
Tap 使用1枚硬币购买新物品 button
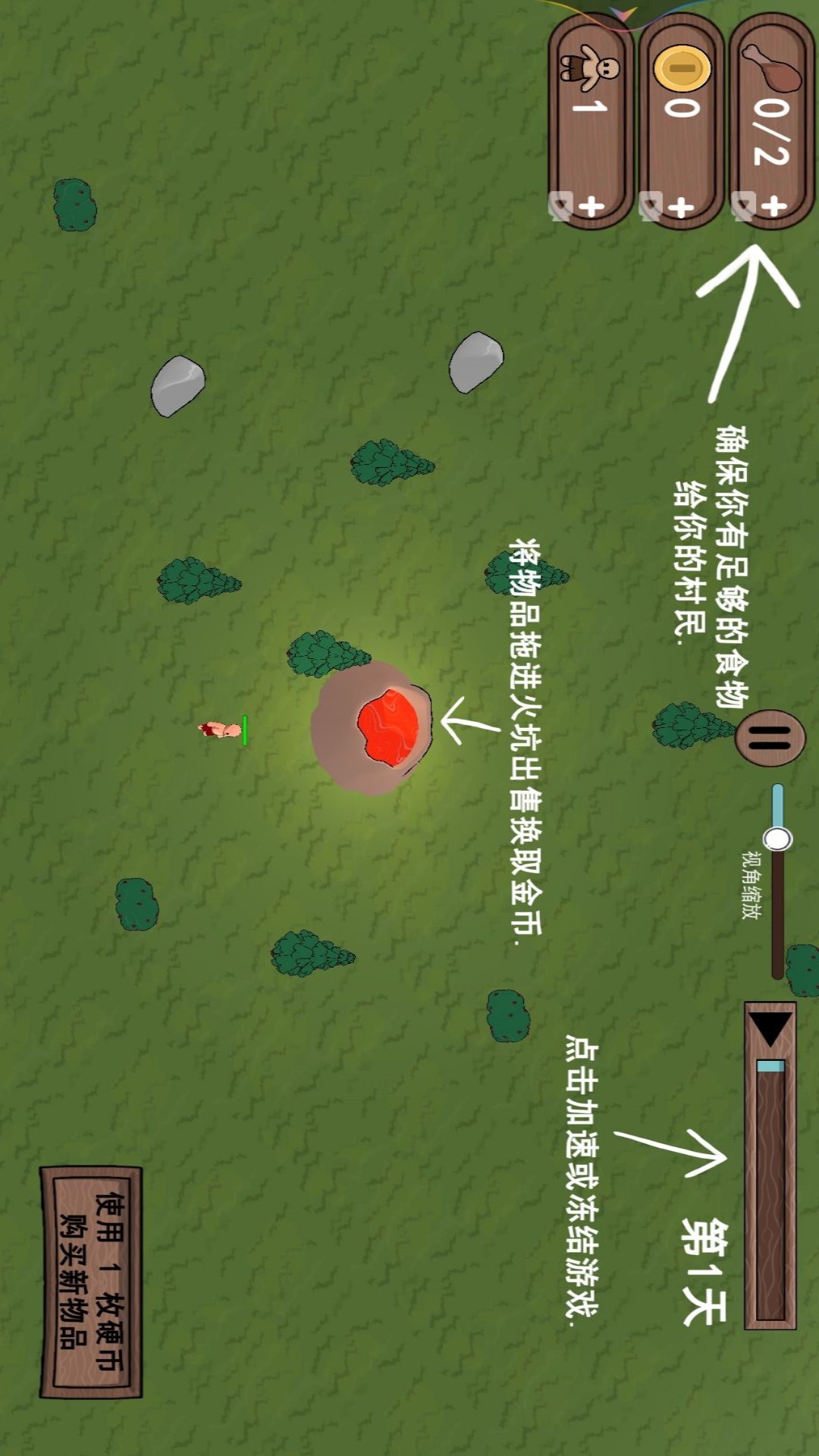point(91,1282)
